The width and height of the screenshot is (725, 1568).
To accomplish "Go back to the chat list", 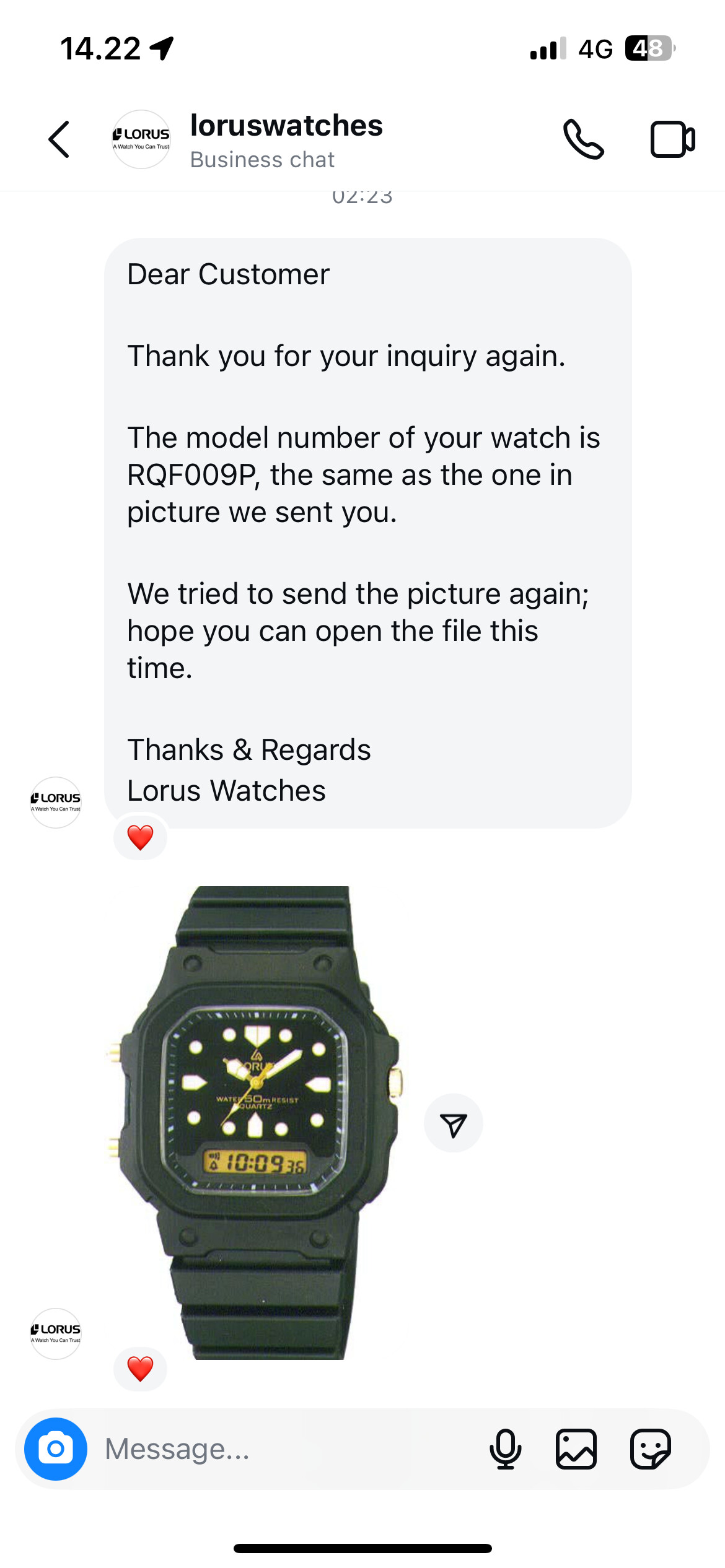I will pyautogui.click(x=59, y=139).
